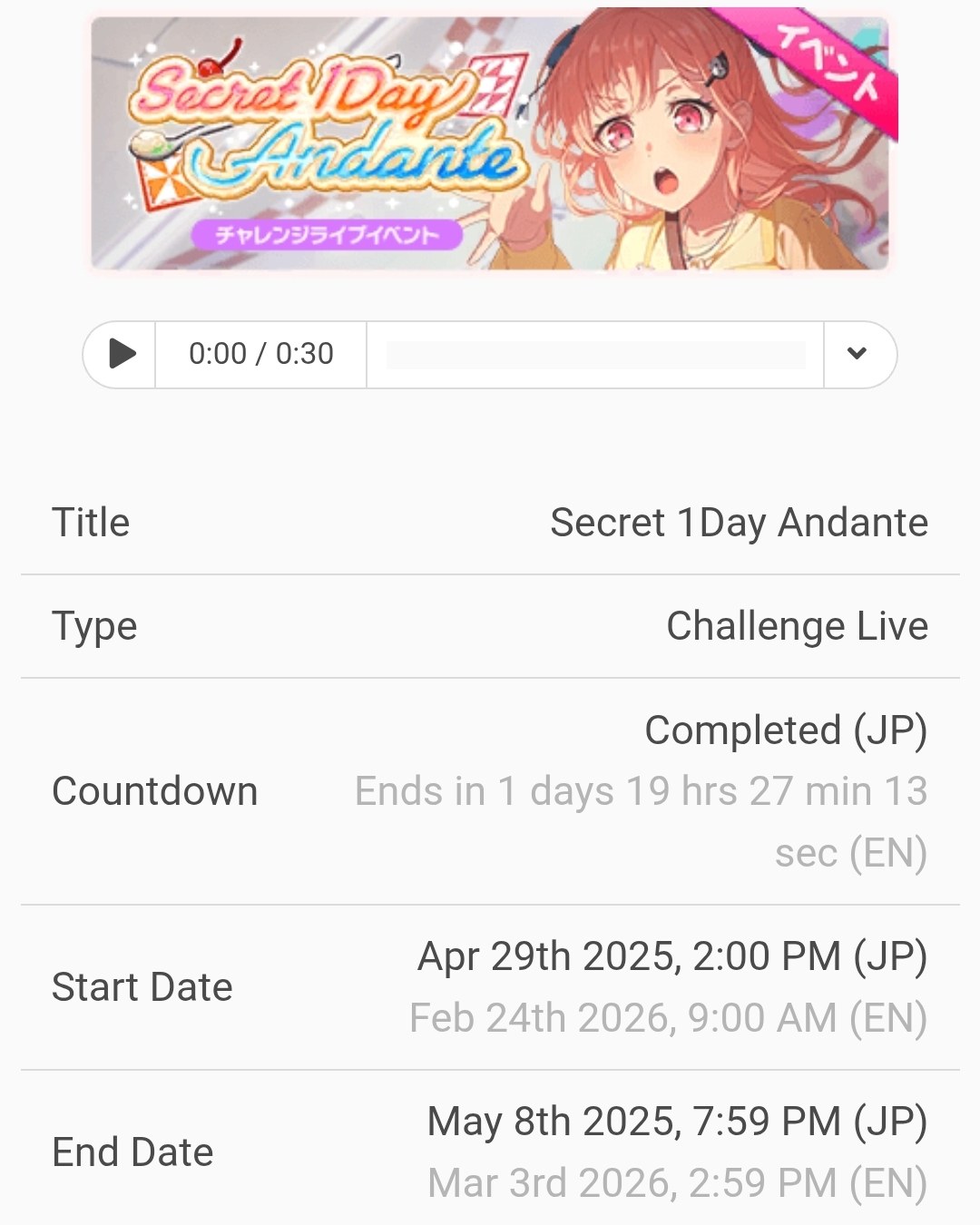Expand the audio player dropdown arrow
The height and width of the screenshot is (1225, 980).
[857, 354]
